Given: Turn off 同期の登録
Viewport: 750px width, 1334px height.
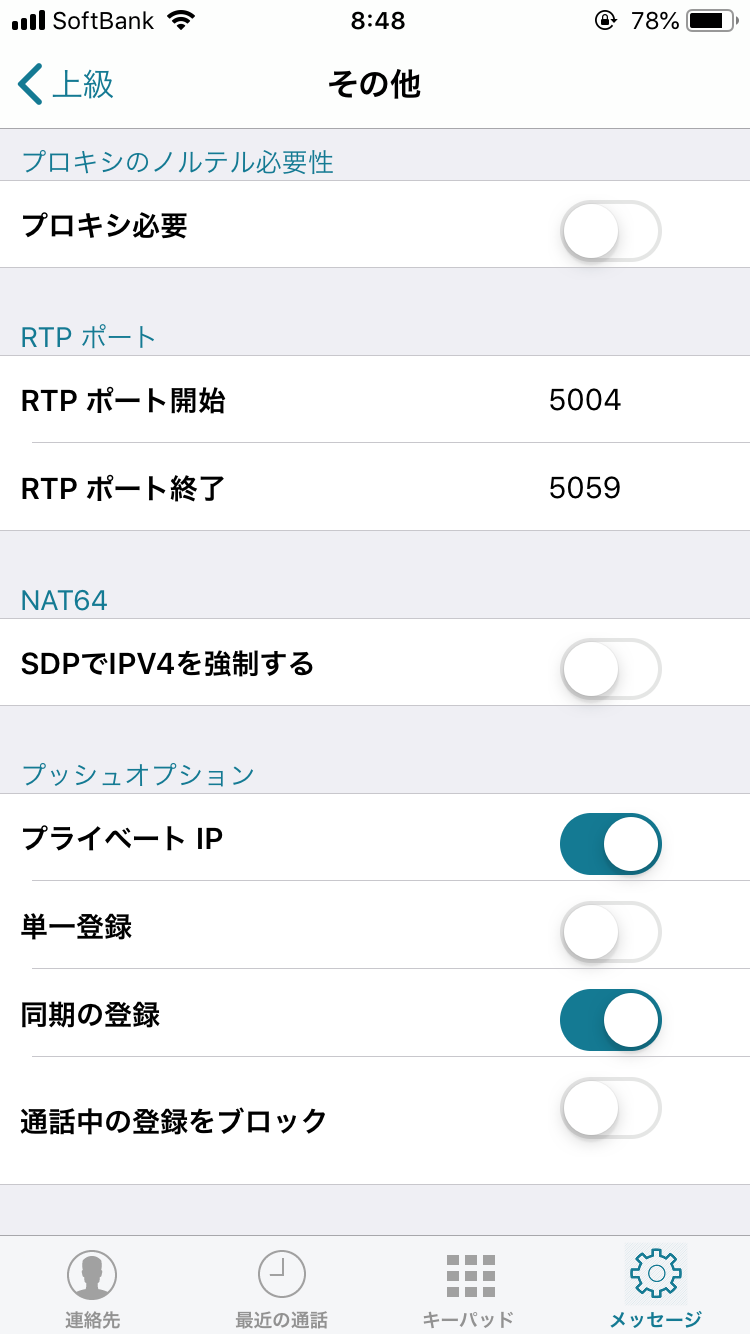Looking at the screenshot, I should (610, 1020).
